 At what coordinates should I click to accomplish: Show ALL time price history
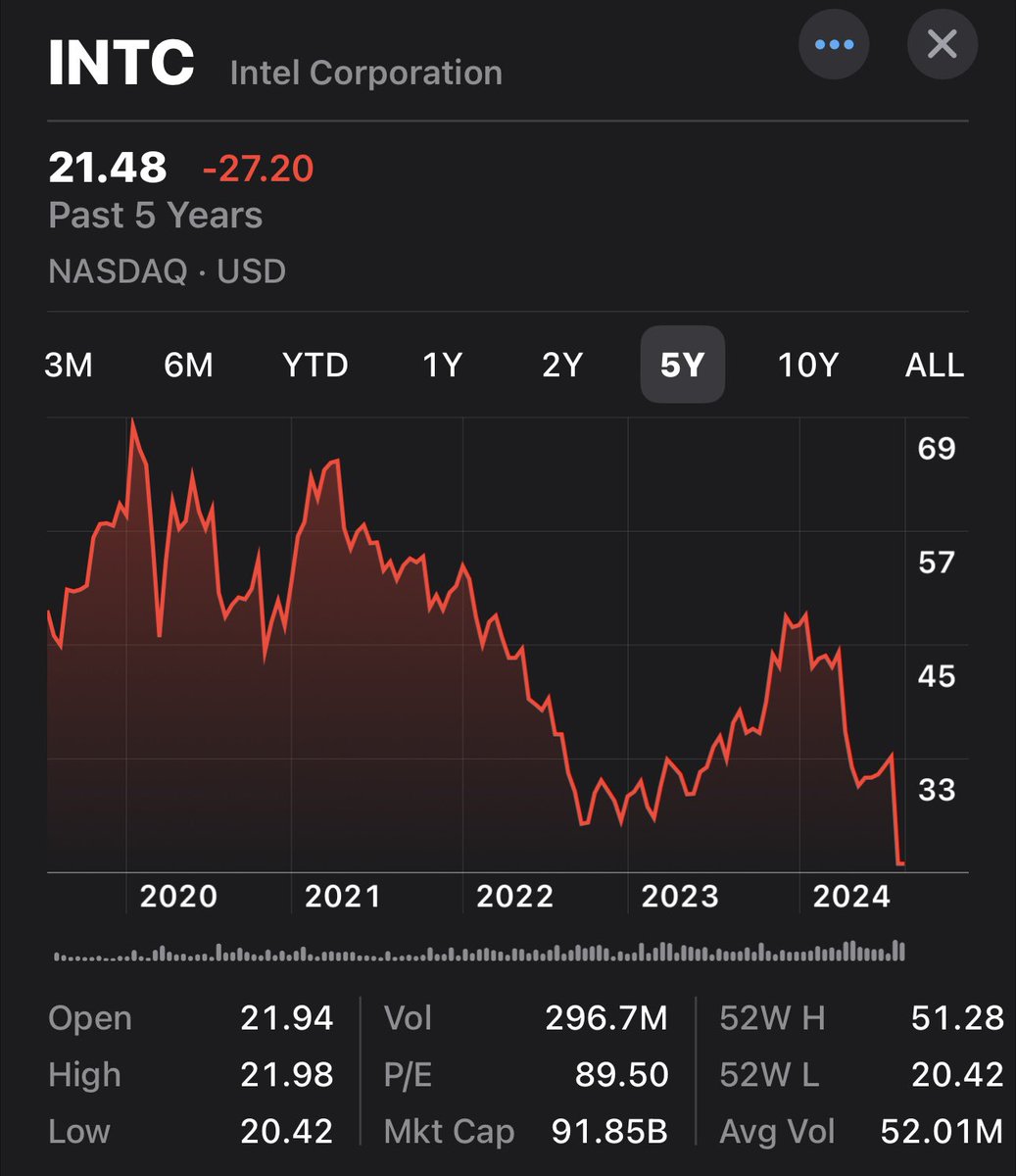point(935,365)
